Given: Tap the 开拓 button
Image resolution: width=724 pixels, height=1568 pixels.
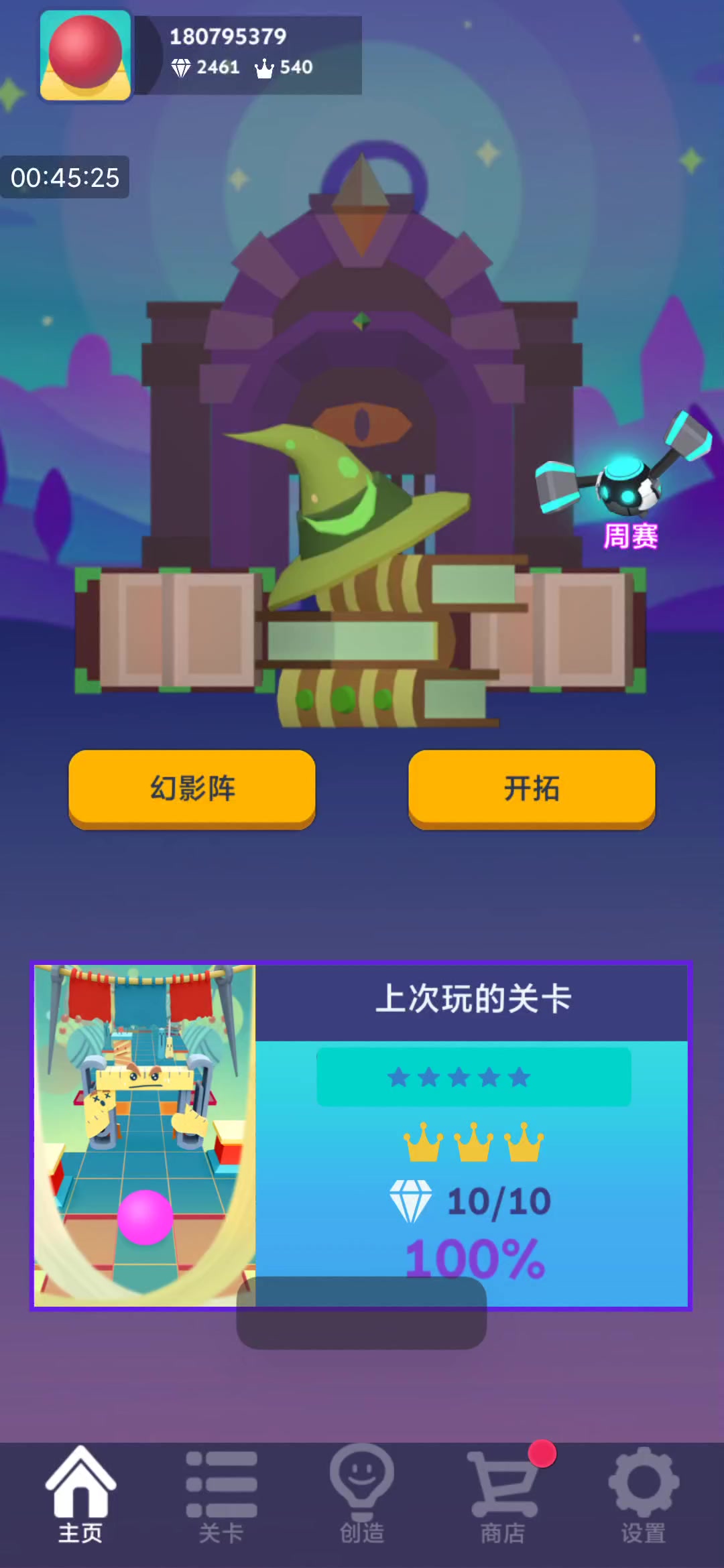Looking at the screenshot, I should [x=532, y=788].
